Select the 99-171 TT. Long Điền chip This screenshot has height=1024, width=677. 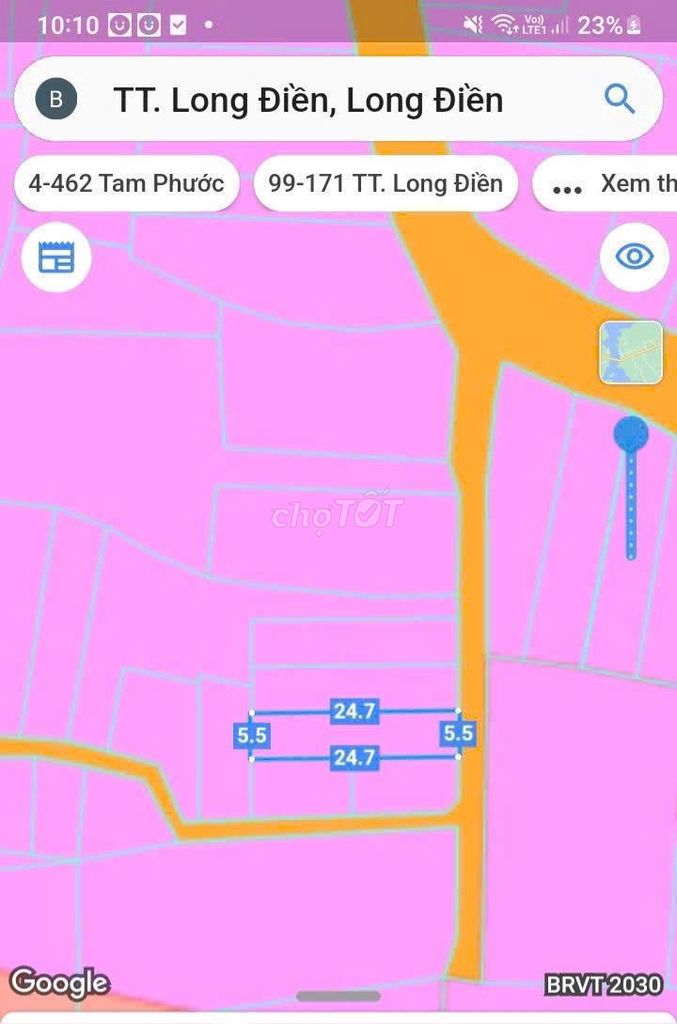point(386,184)
